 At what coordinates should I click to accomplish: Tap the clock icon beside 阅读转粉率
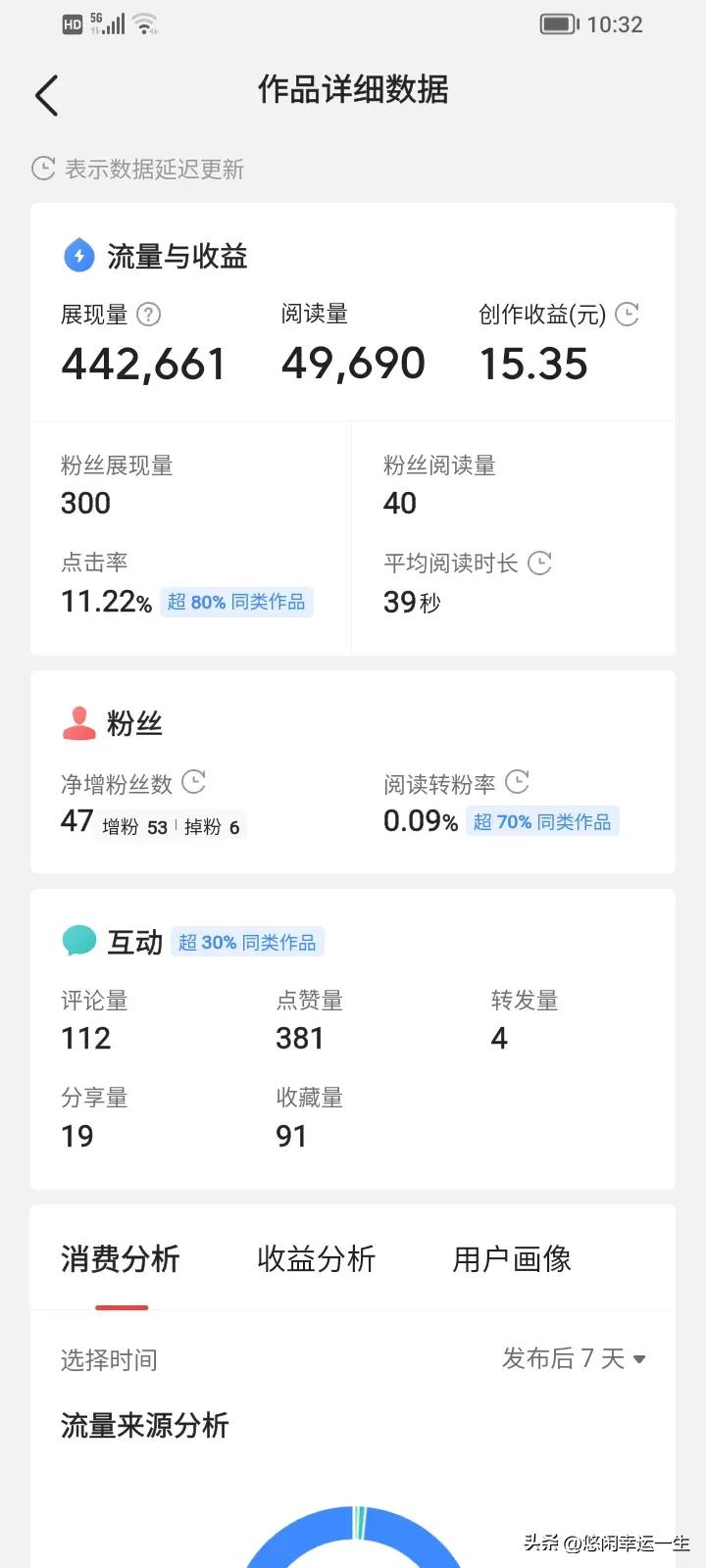point(517,782)
